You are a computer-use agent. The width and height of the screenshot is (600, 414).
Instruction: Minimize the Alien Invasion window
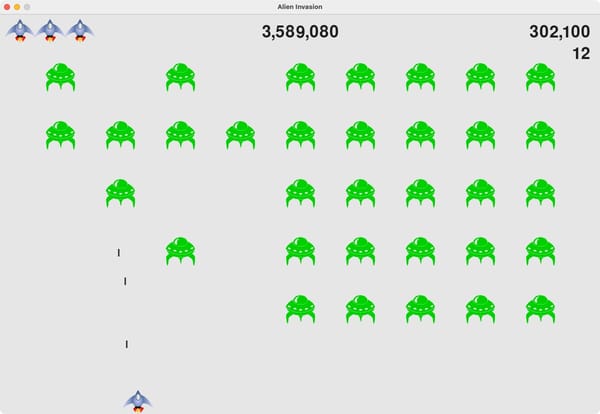coord(17,7)
